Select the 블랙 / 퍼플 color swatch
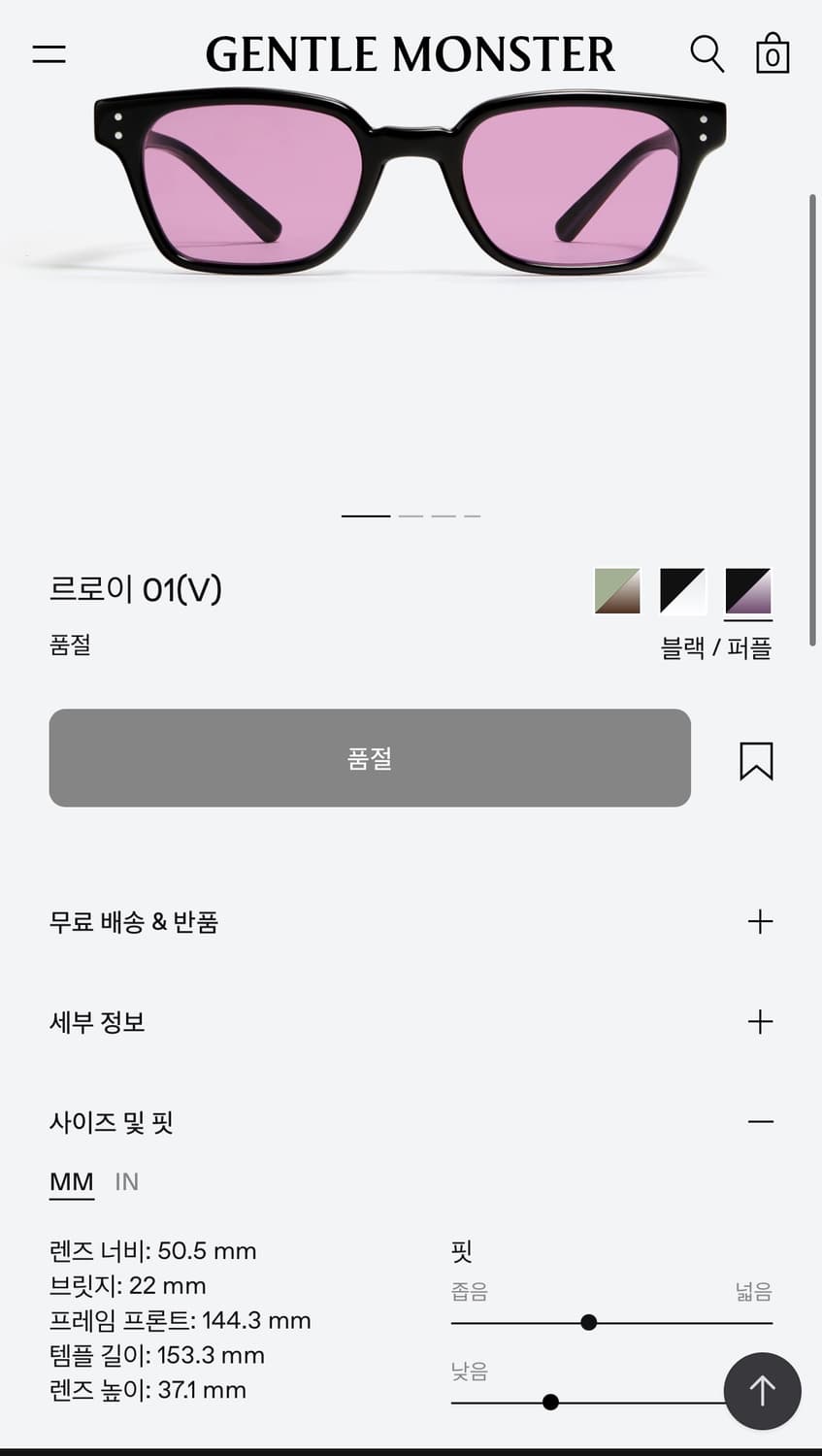Image resolution: width=822 pixels, height=1456 pixels. (x=748, y=591)
